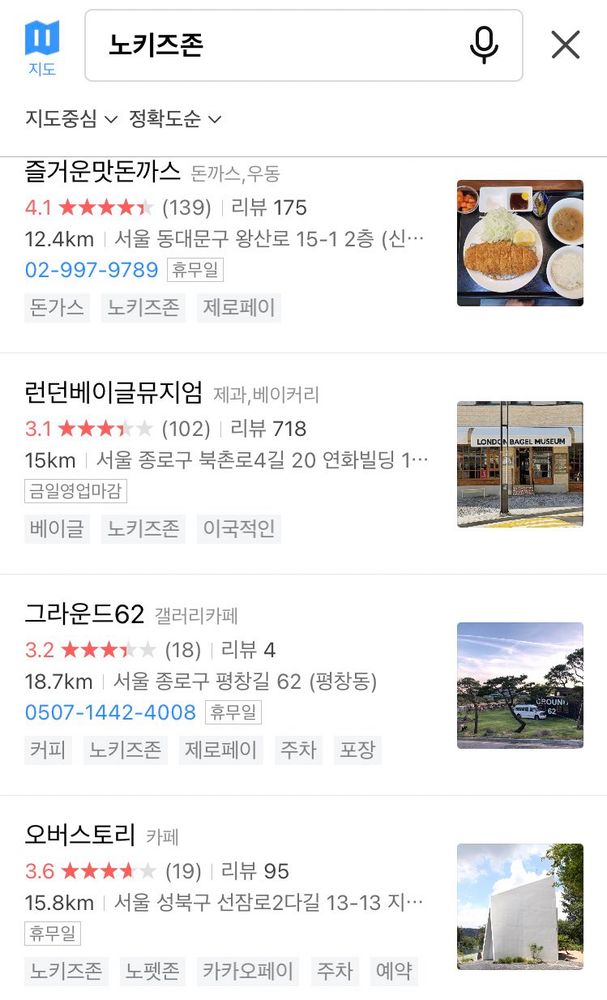Screen dimensions: 607x1000
Task: Open the 즐거운맛돈까스 listing
Action: (x=102, y=171)
